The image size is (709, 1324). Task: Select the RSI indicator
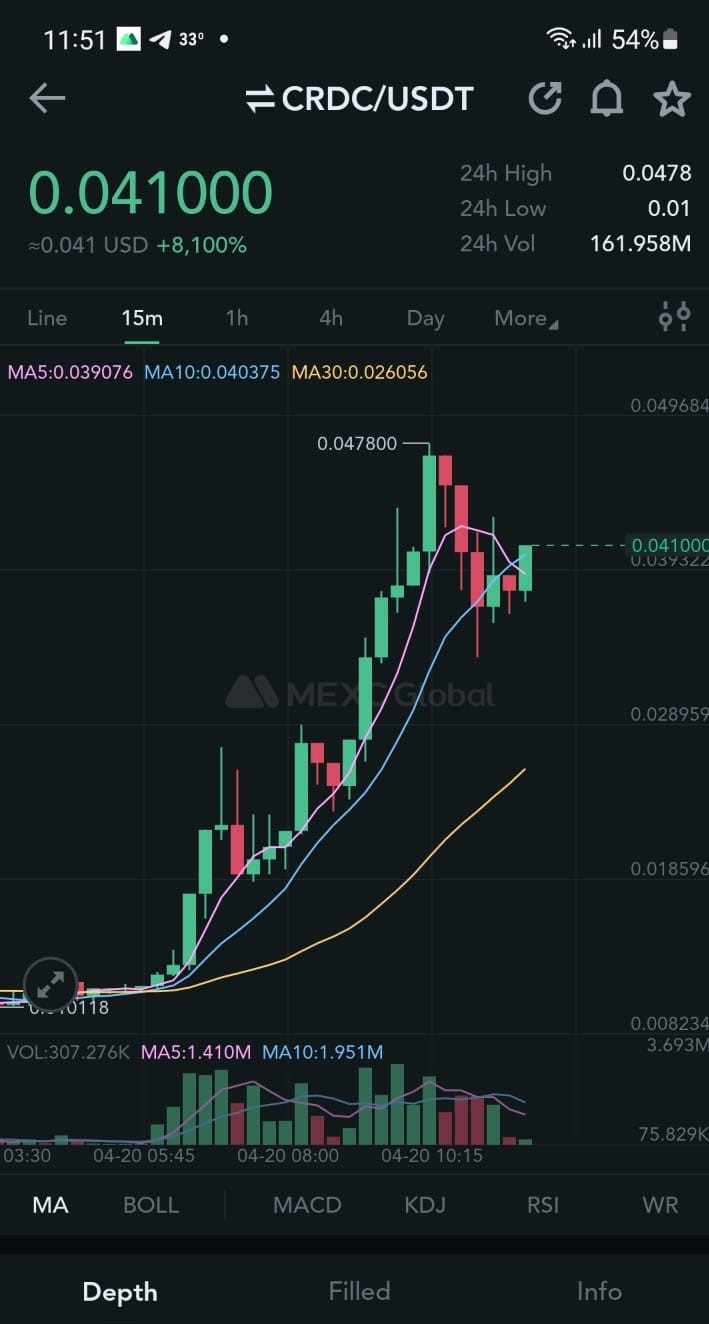[x=543, y=1205]
